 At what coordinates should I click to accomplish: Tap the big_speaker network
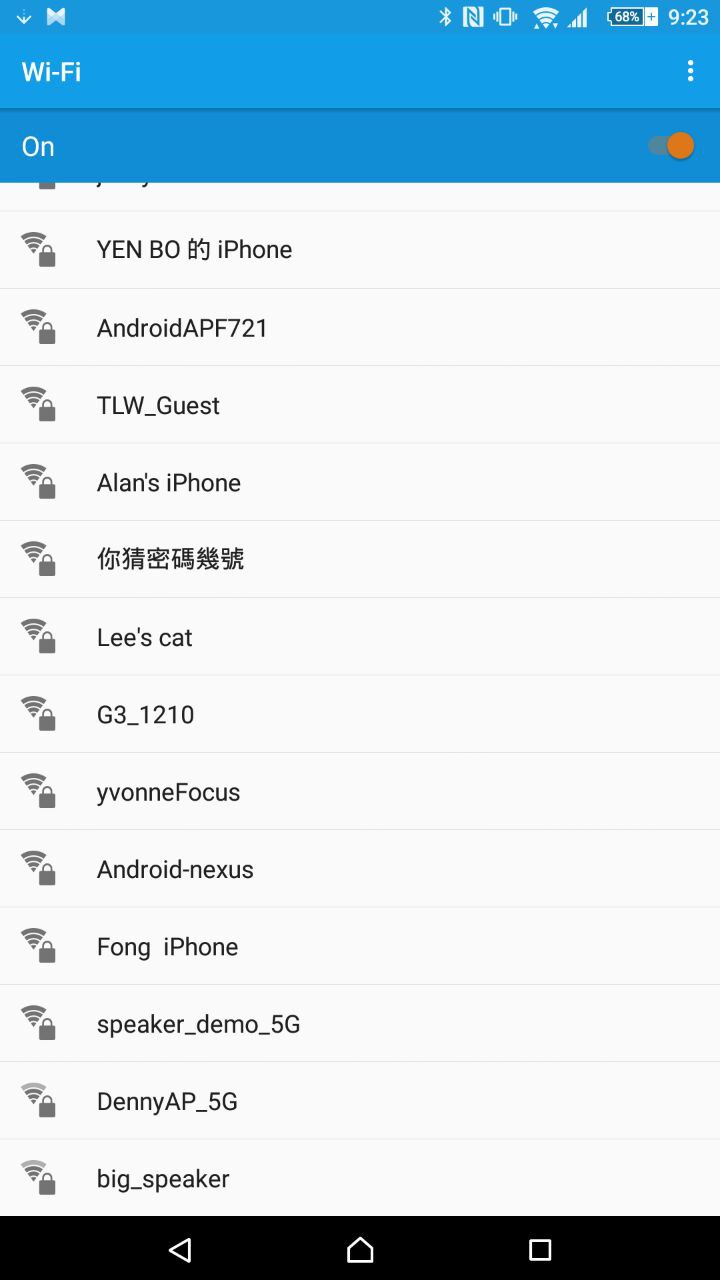pyautogui.click(x=163, y=1179)
